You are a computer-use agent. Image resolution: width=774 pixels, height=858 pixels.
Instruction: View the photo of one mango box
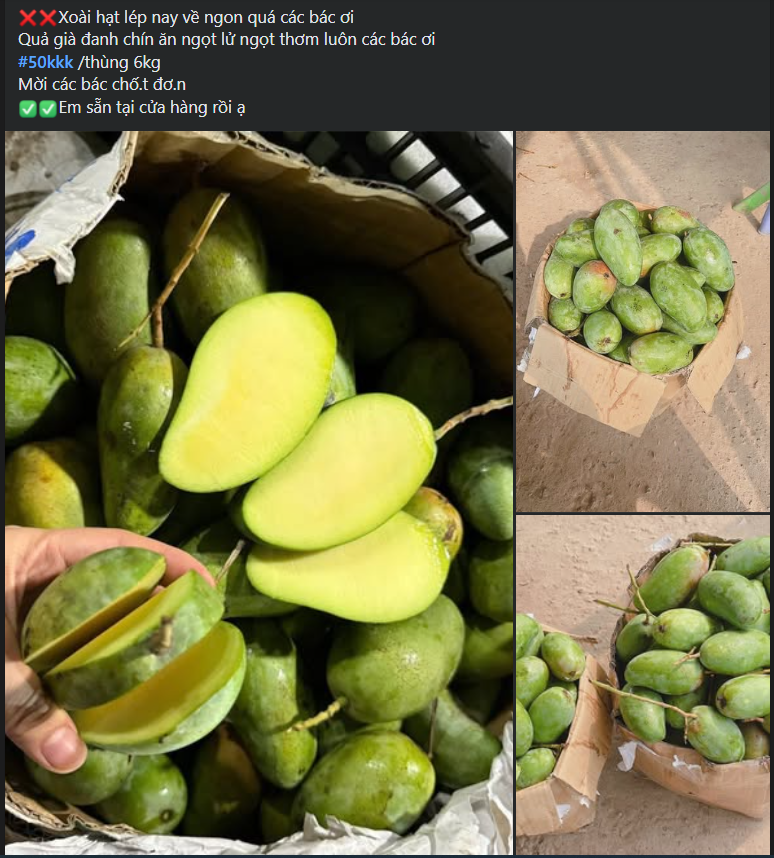click(642, 320)
